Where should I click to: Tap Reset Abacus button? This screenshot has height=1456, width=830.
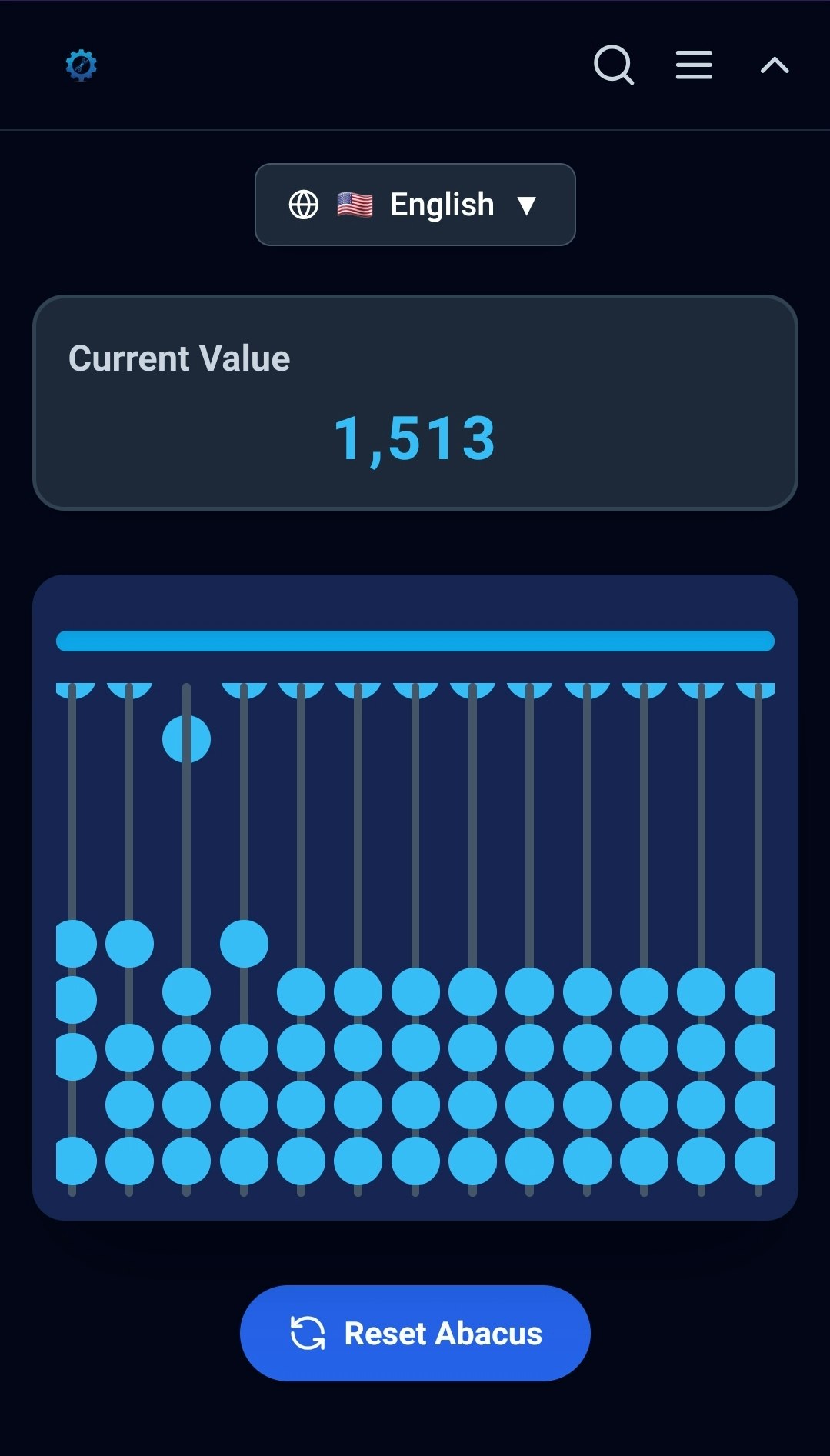(415, 1333)
